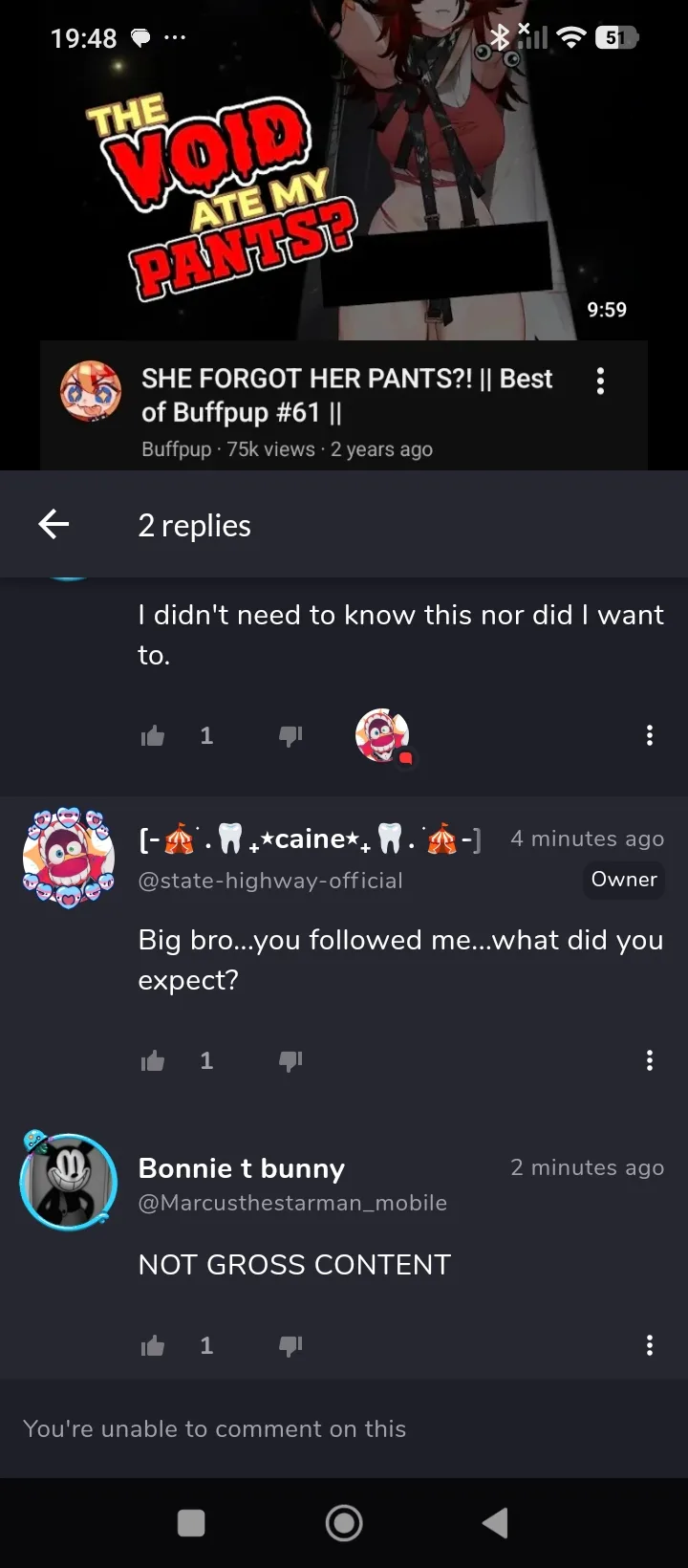Tap the heart avatar beside the first comment
Image resolution: width=688 pixels, height=1568 pixels.
382,735
